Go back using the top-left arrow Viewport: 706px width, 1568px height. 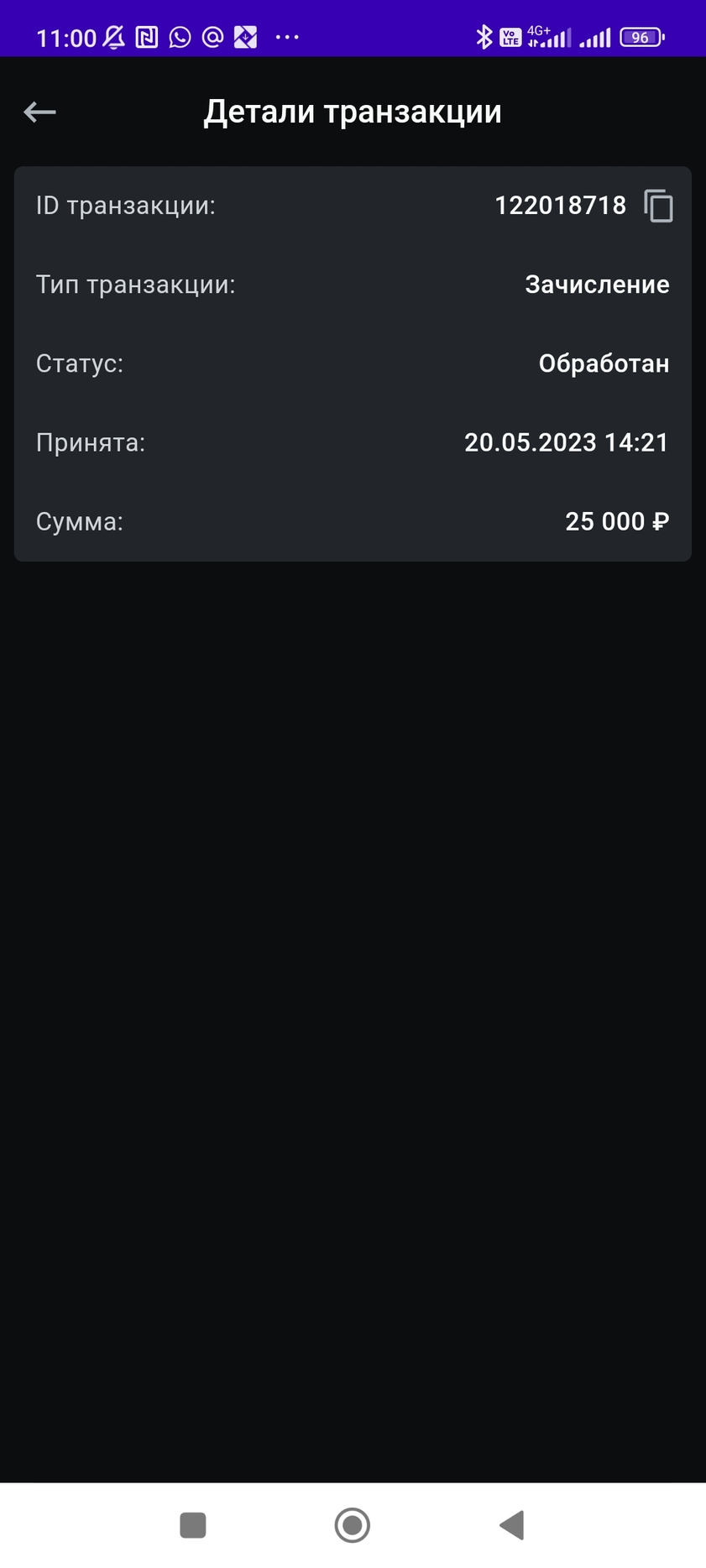(39, 112)
